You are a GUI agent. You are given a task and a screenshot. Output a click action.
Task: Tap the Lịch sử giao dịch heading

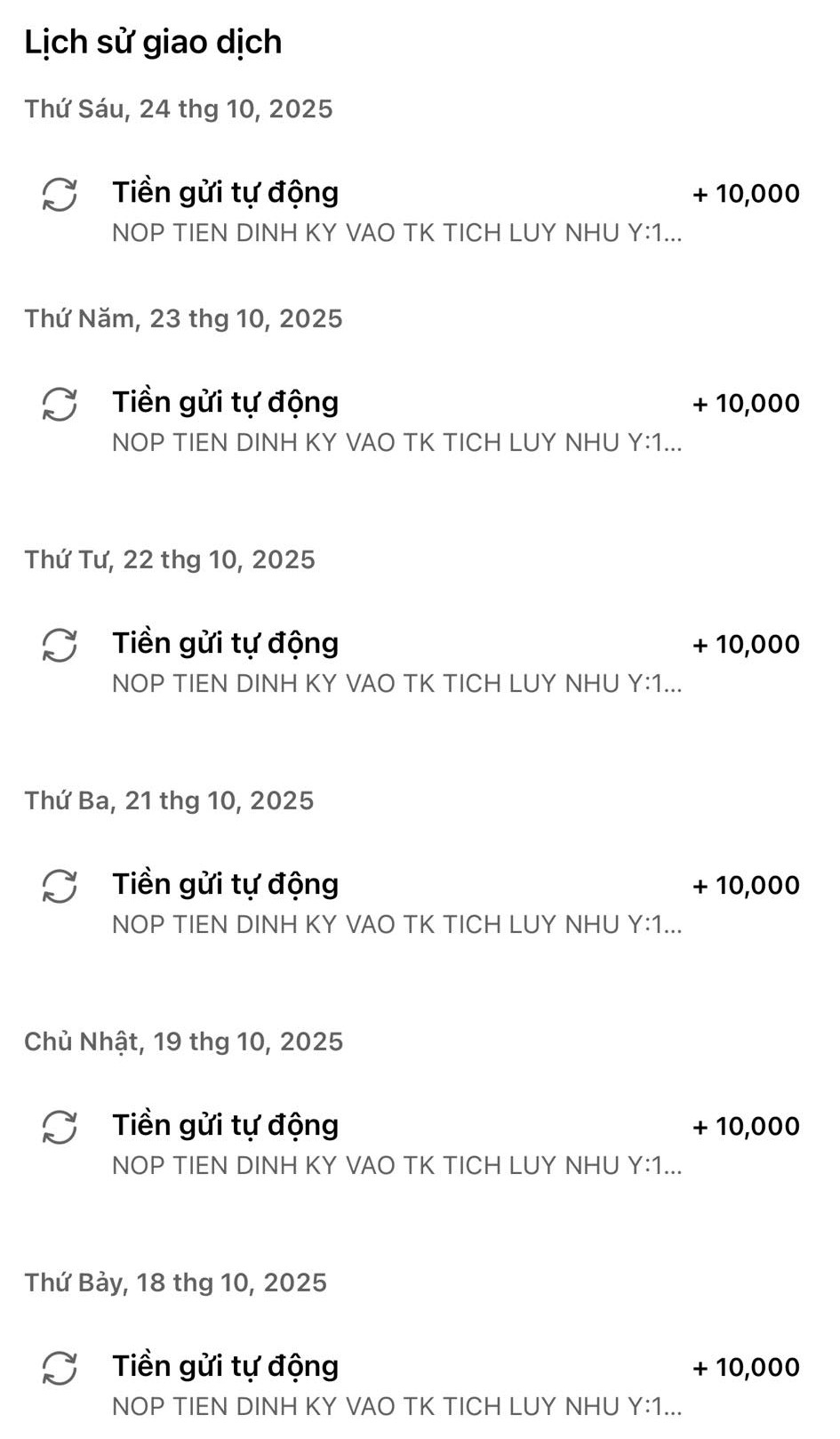pos(153,41)
